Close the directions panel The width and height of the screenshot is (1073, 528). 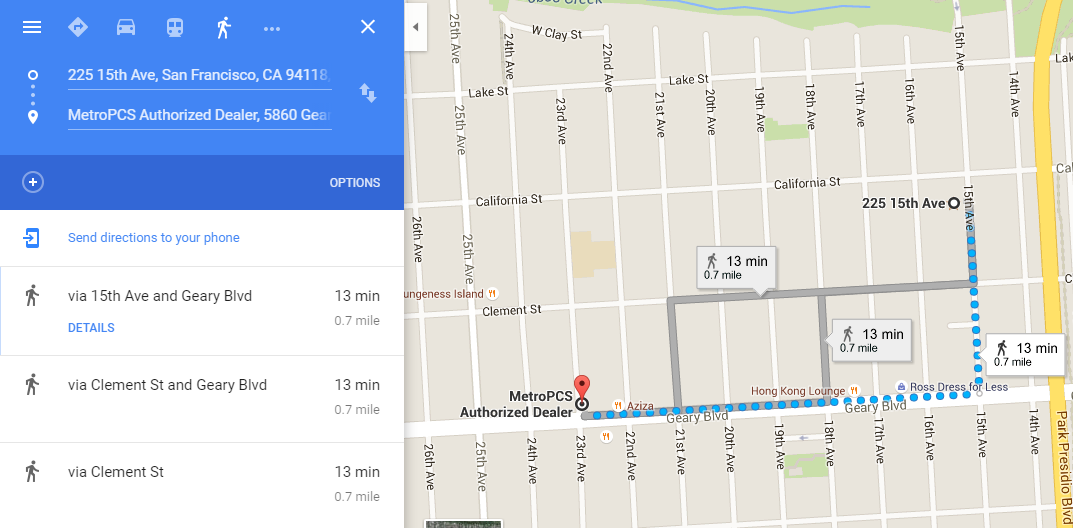click(368, 27)
